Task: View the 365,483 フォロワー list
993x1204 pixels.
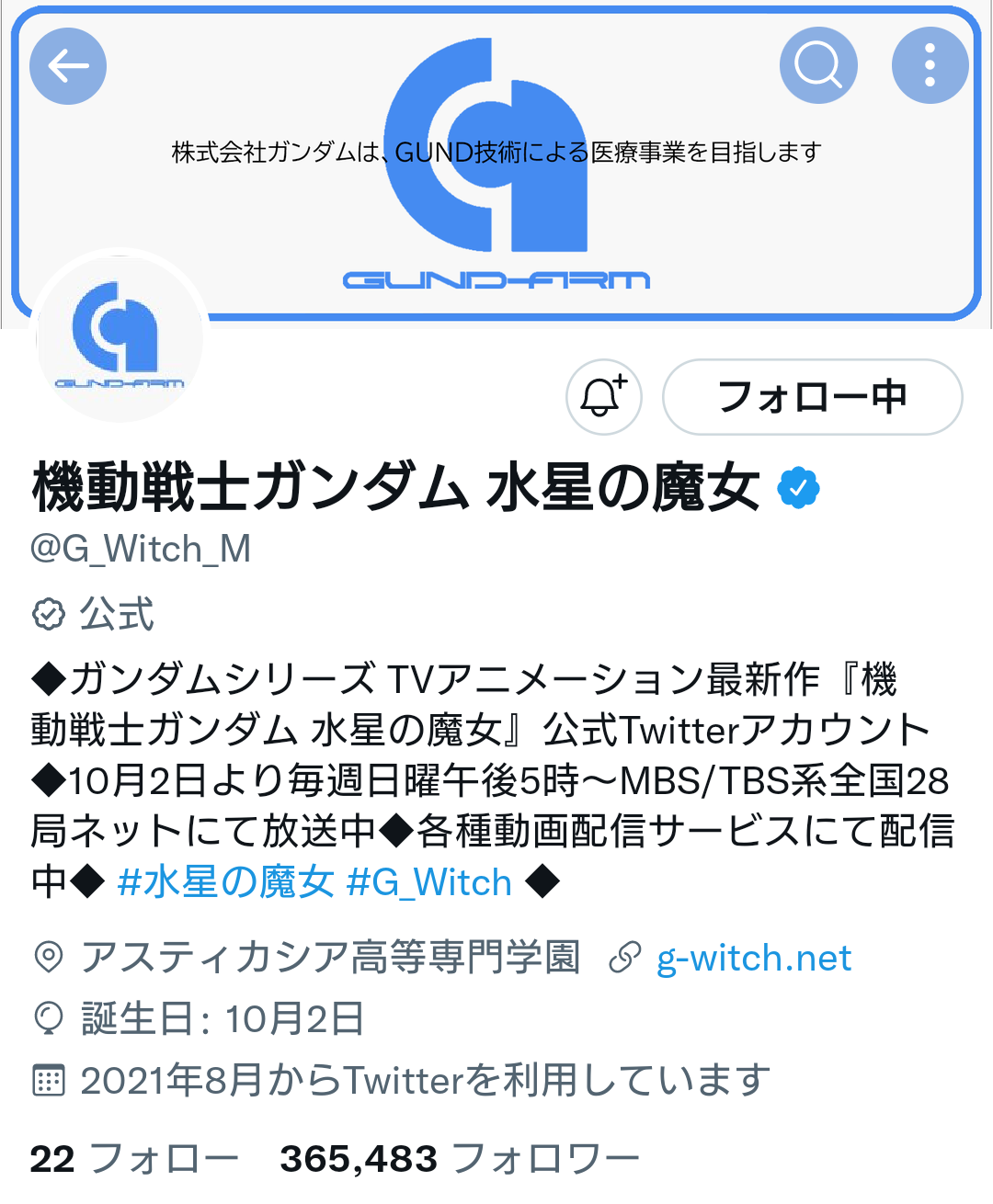Action: (x=459, y=1159)
